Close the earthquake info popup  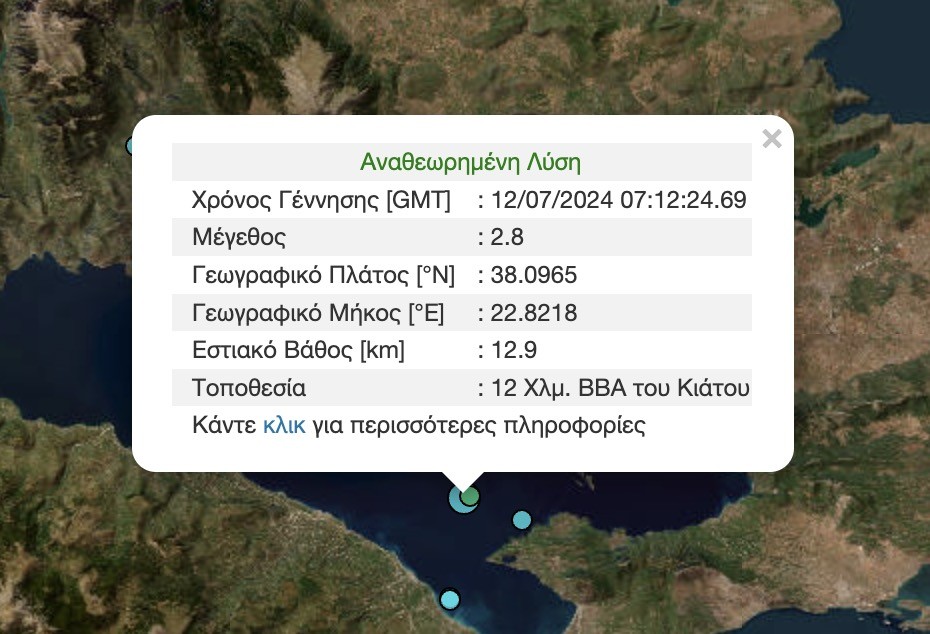pyautogui.click(x=771, y=139)
